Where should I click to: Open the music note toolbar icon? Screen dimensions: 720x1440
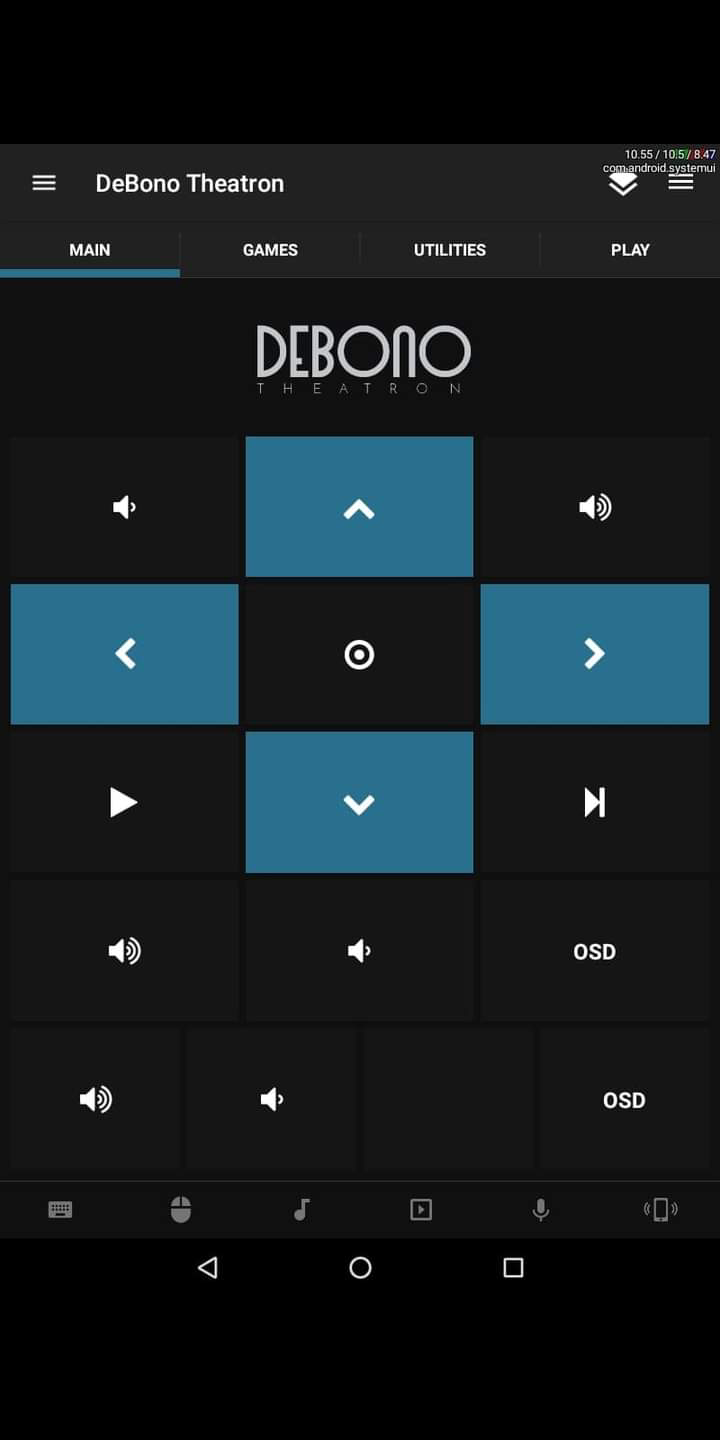coord(301,1210)
